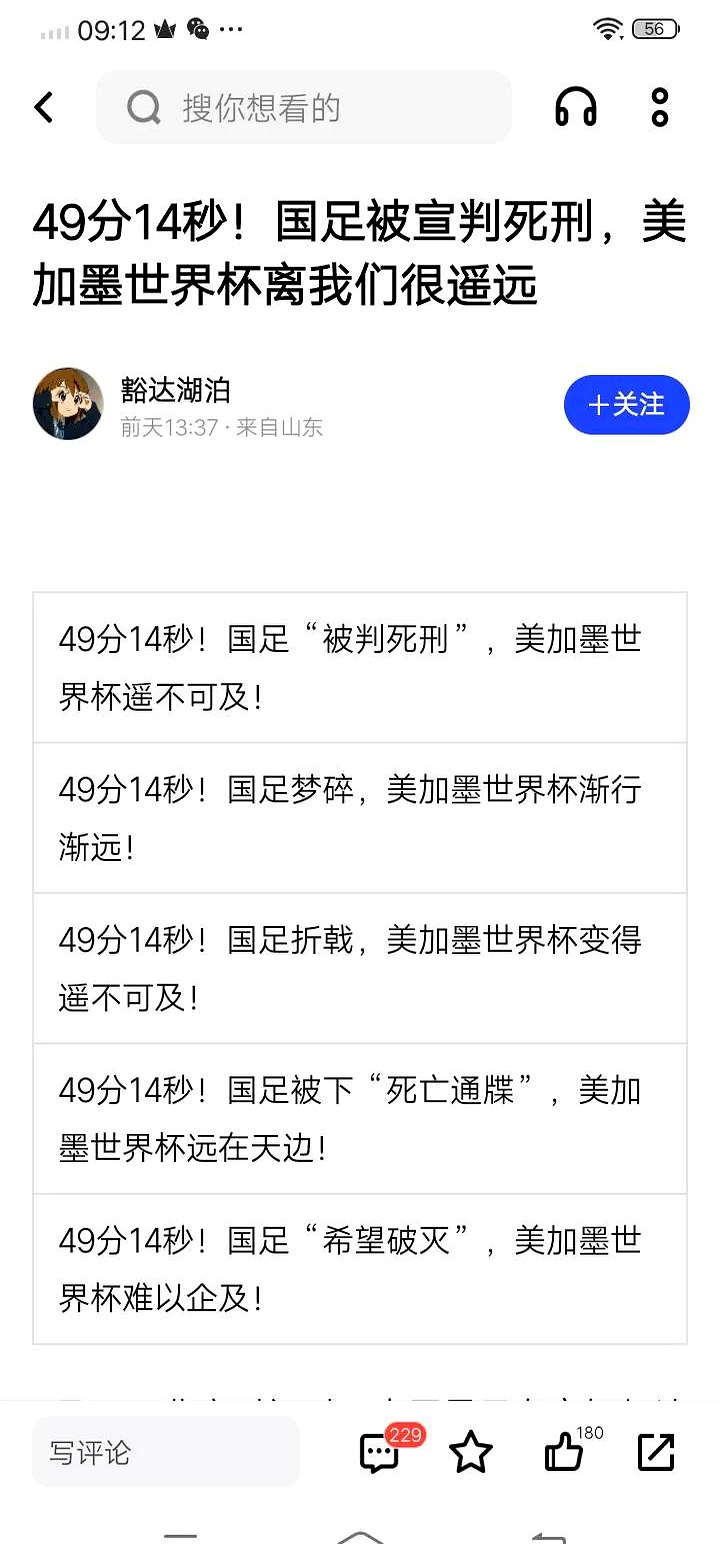Tap the WeChat icon in the status bar
The width and height of the screenshot is (720, 1544).
point(200,29)
